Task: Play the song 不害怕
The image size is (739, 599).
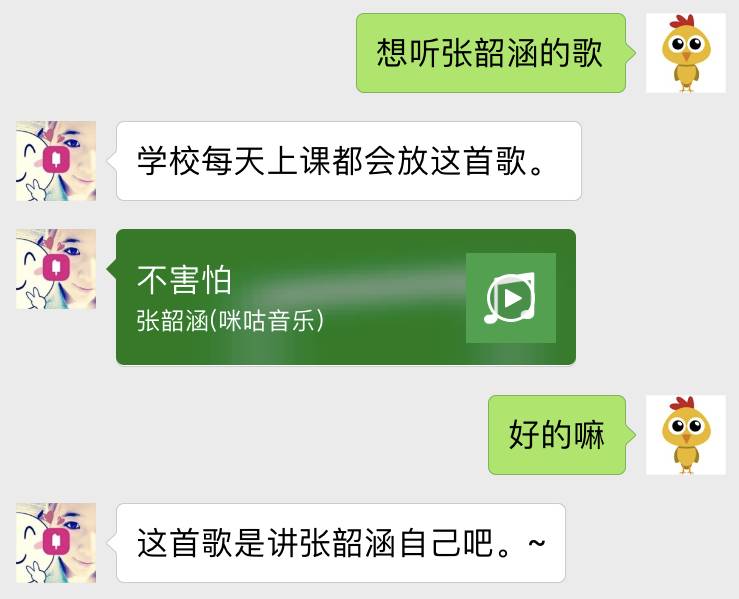Action: 511,297
